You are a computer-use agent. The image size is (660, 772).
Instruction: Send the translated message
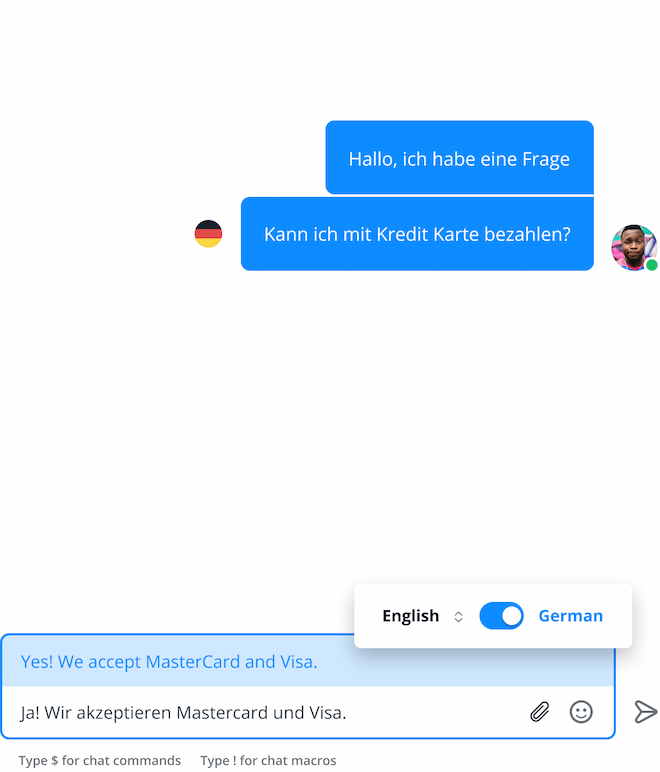click(646, 712)
